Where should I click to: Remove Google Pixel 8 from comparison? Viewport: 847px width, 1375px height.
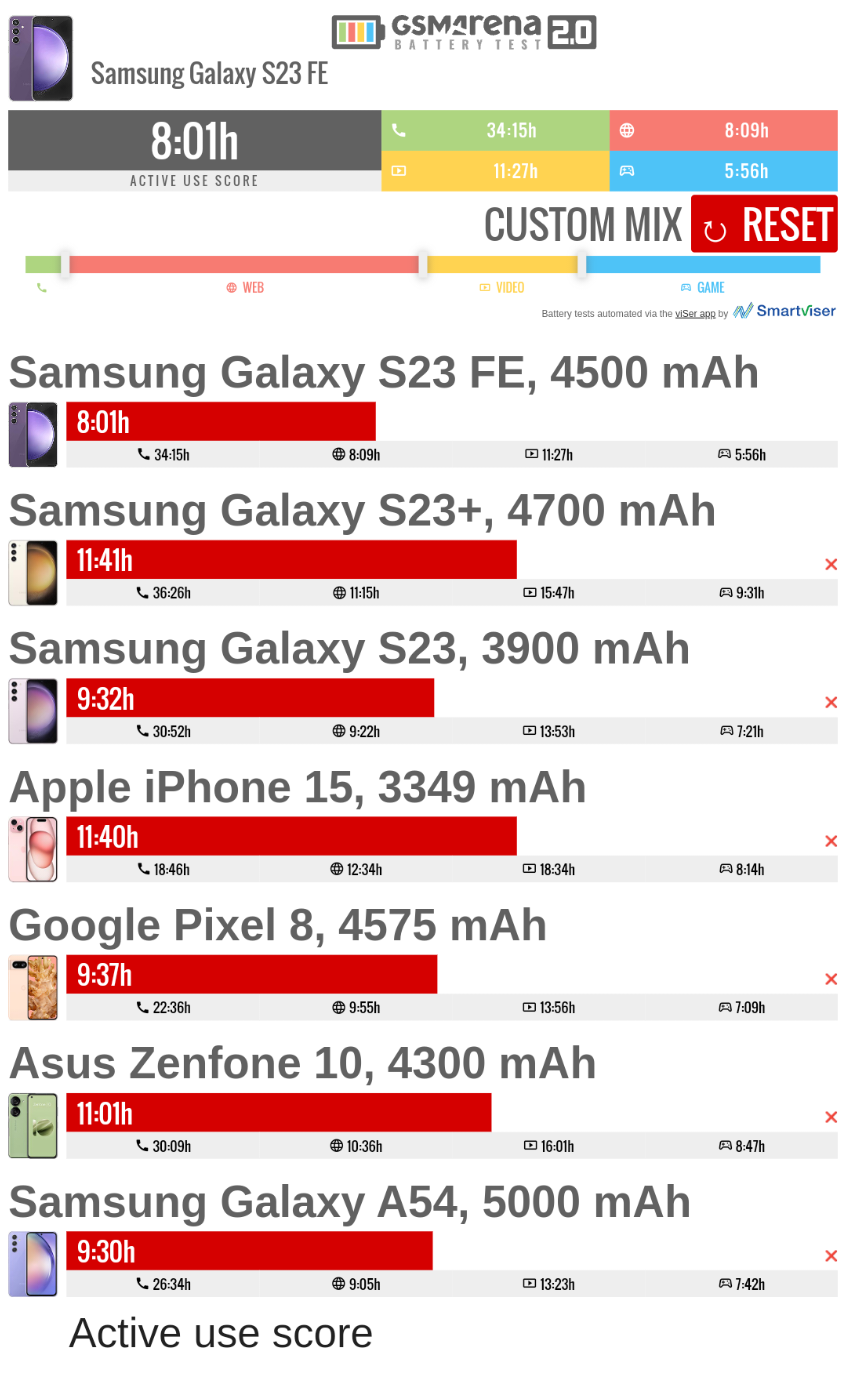(x=831, y=979)
